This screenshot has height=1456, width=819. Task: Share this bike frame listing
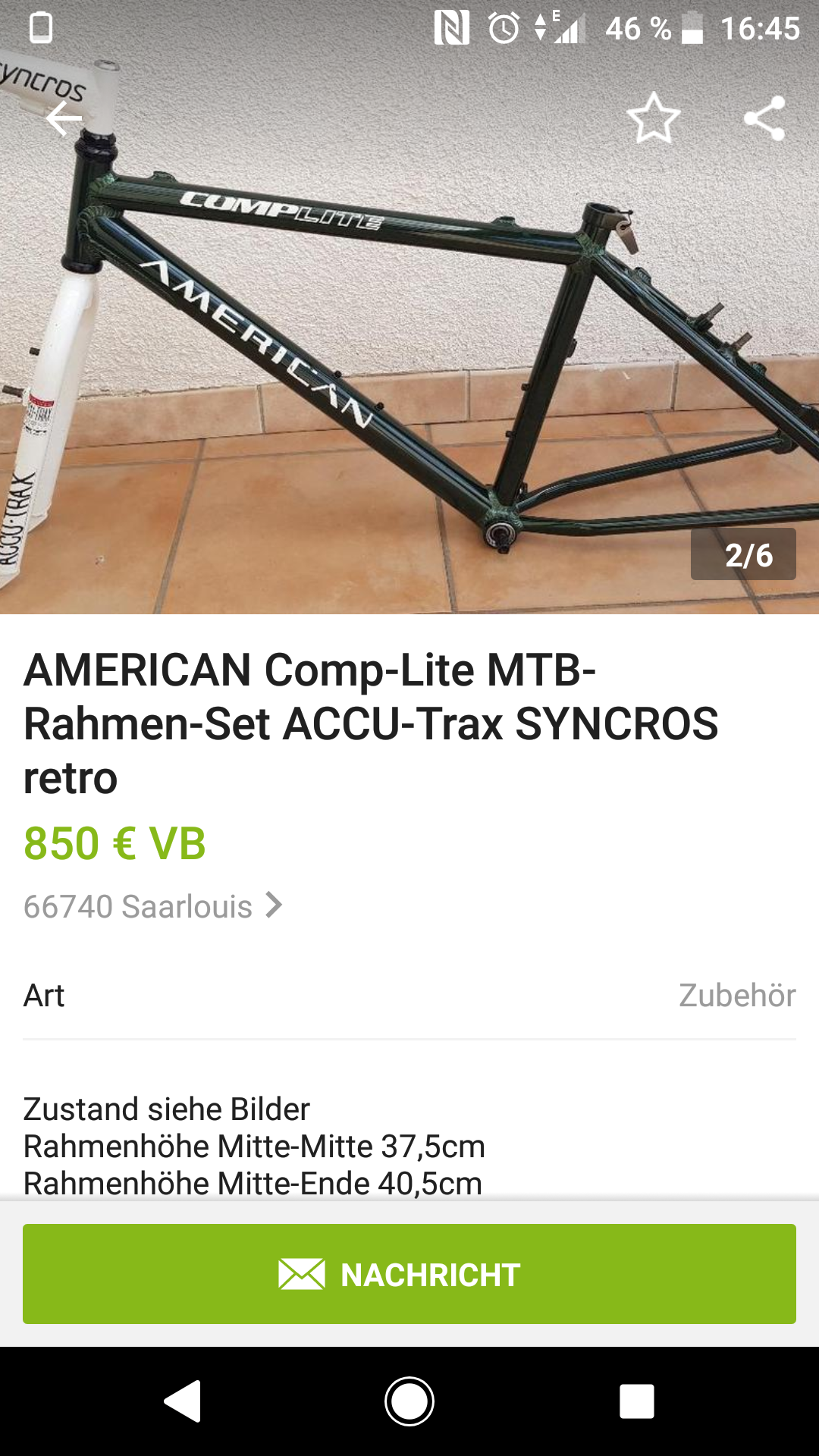pyautogui.click(x=764, y=118)
